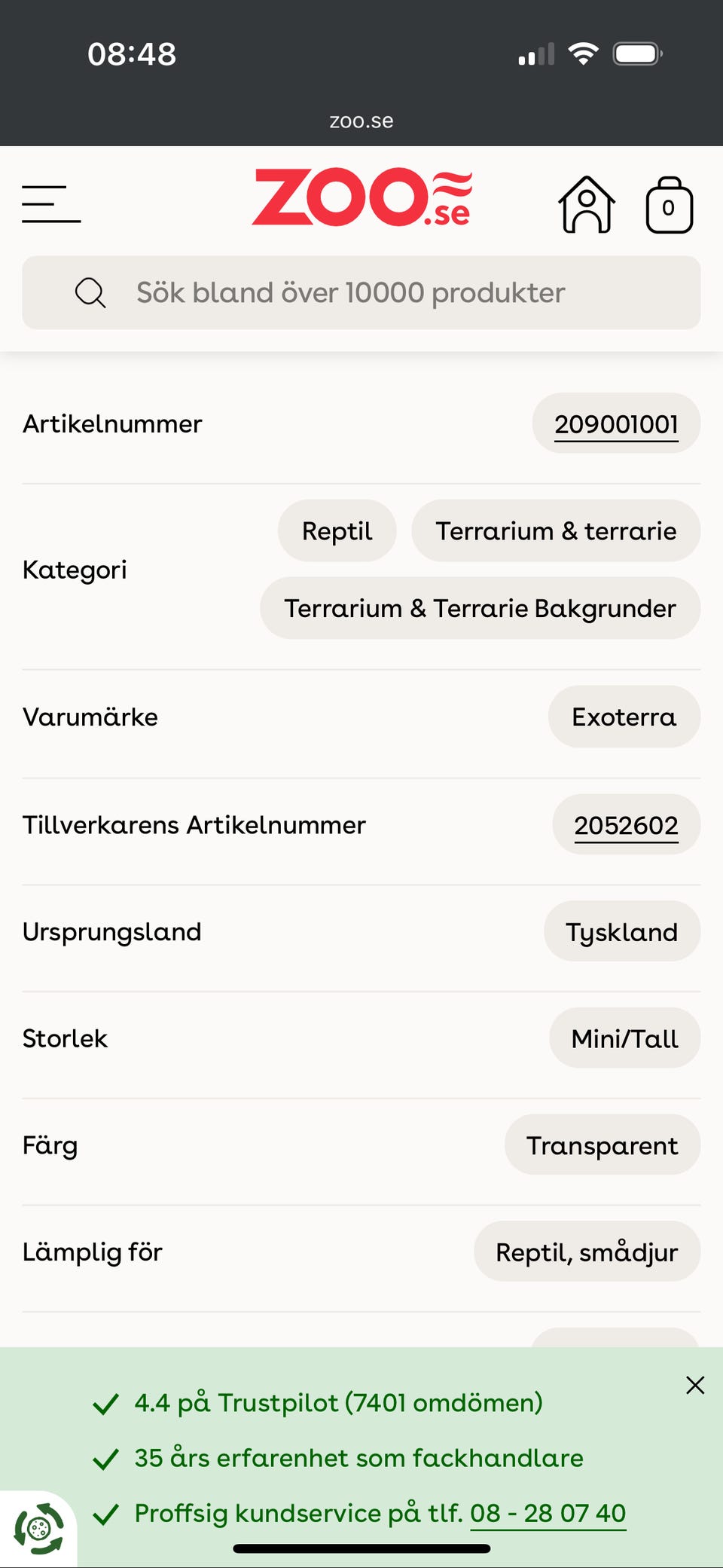The height and width of the screenshot is (1568, 723).
Task: Go to the ZOO.se home logo
Action: click(x=361, y=197)
